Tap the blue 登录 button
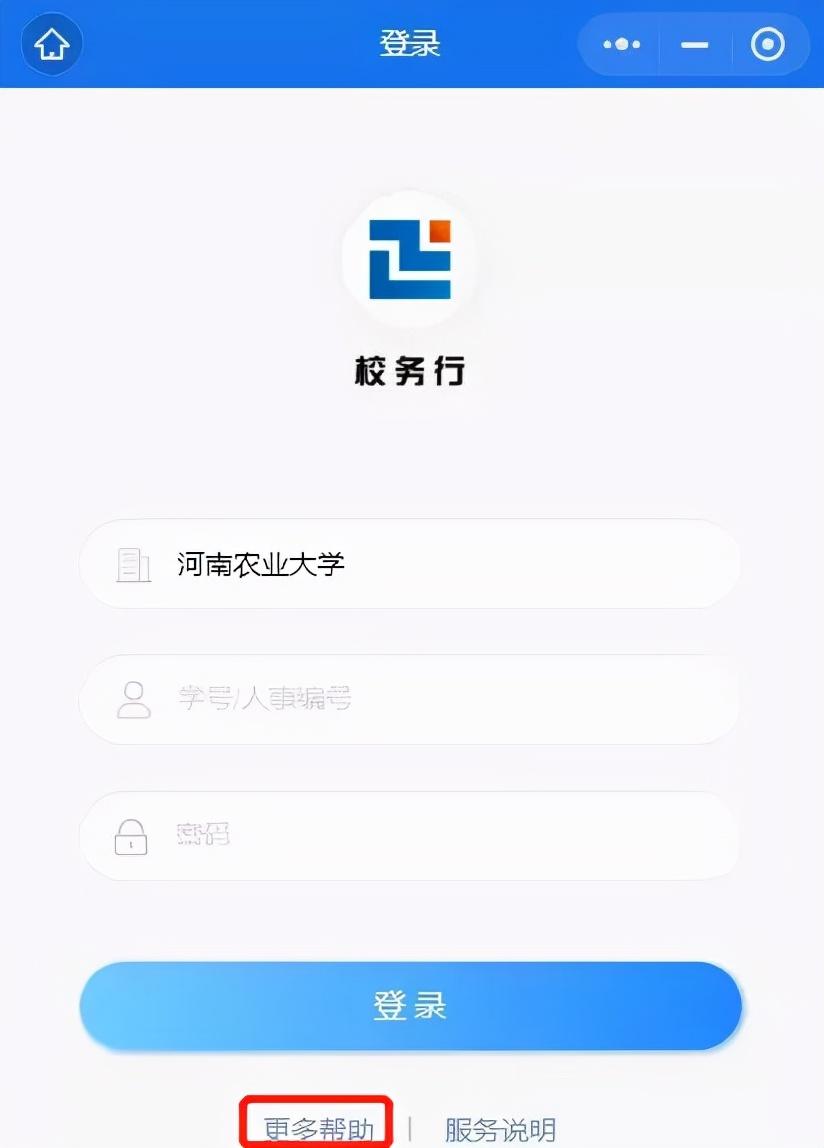The image size is (824, 1148). click(410, 1005)
